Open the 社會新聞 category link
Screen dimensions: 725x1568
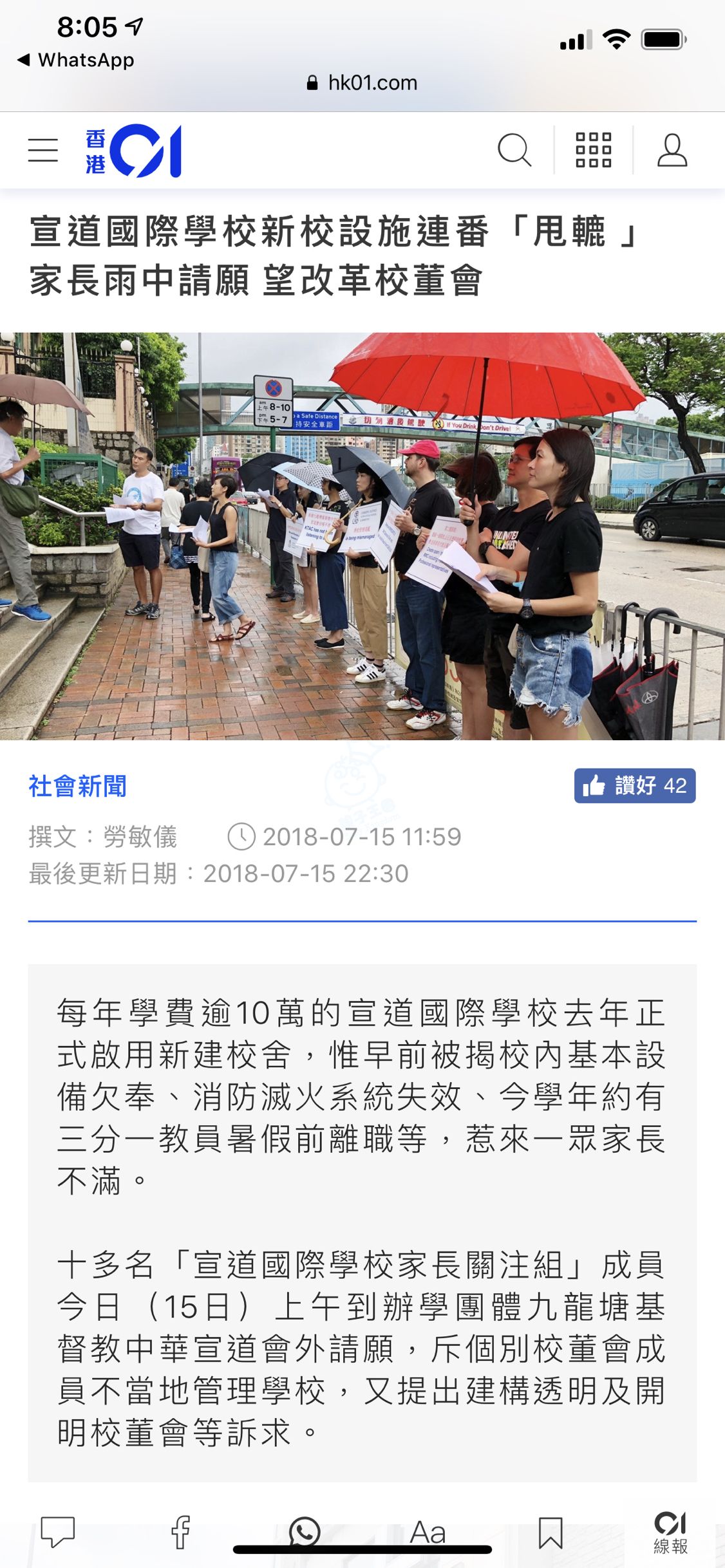[78, 786]
